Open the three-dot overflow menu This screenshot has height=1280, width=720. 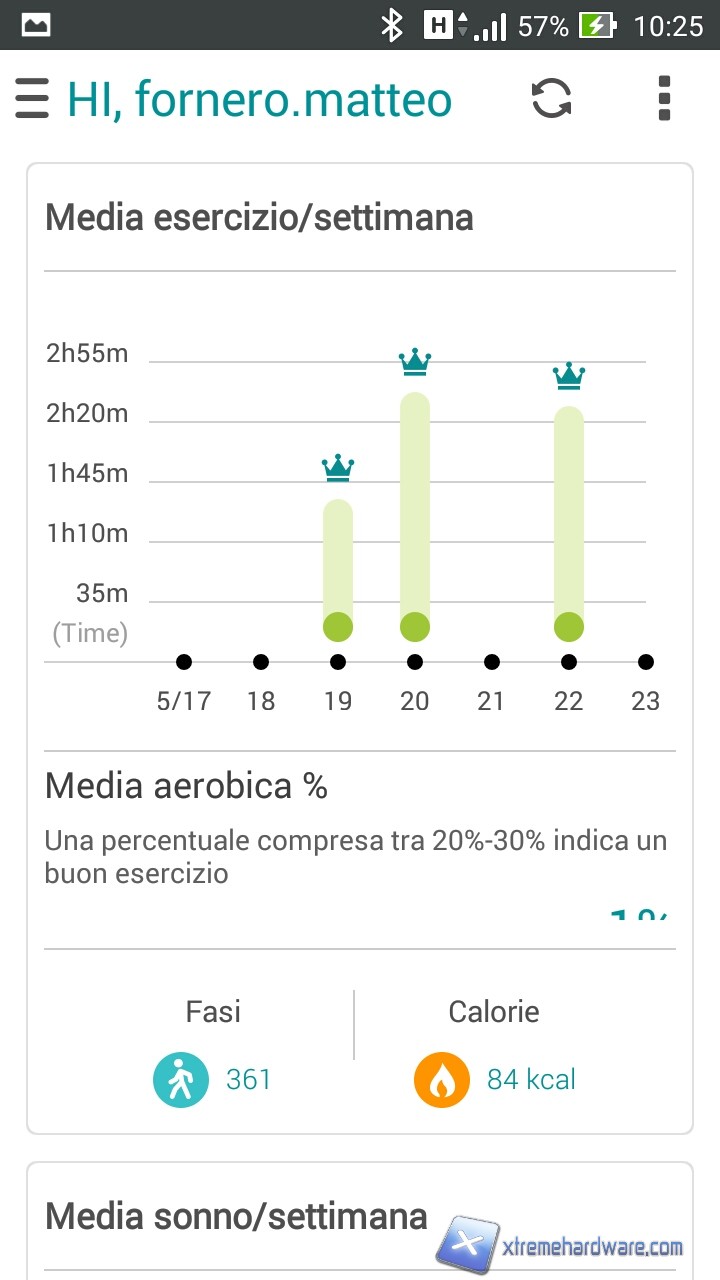click(x=664, y=99)
